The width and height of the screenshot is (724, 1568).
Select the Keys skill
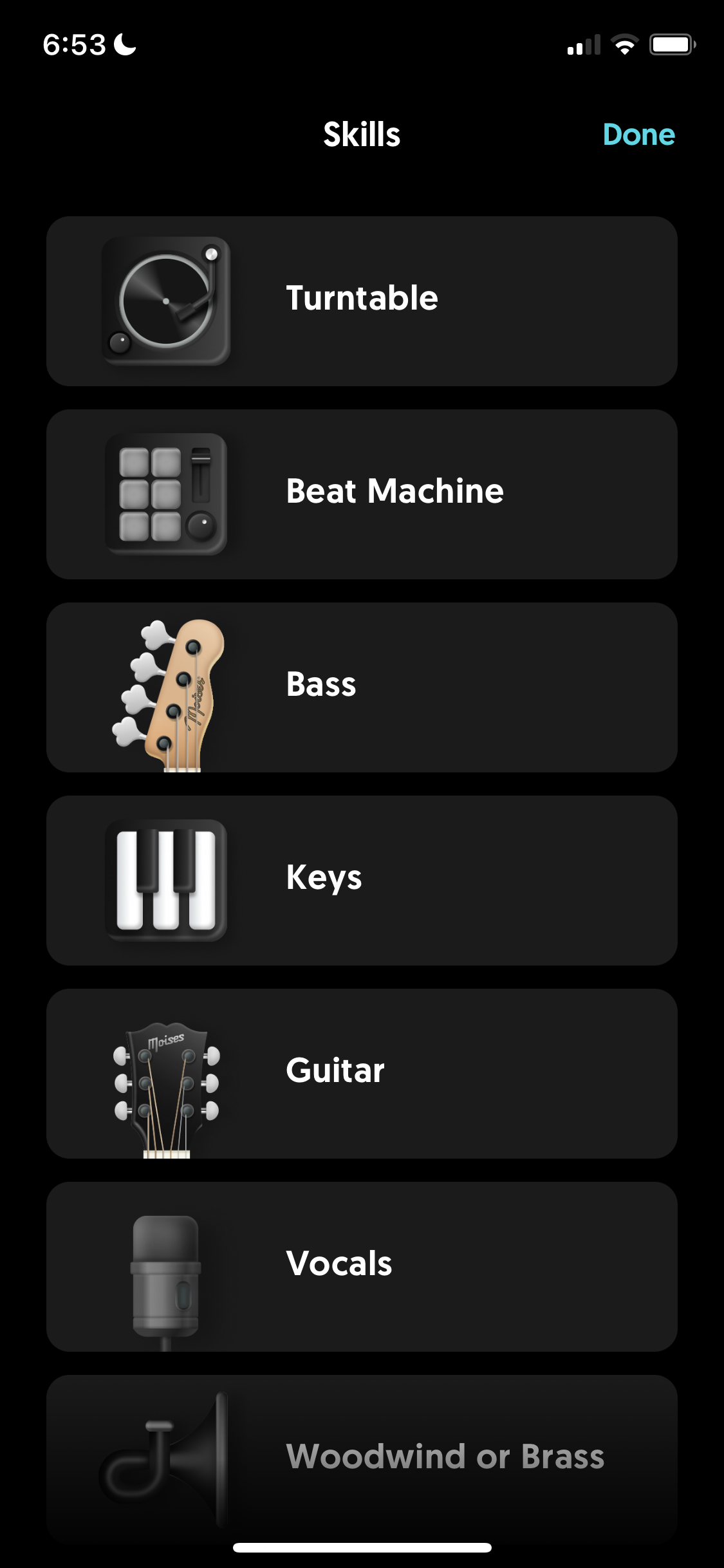(362, 879)
